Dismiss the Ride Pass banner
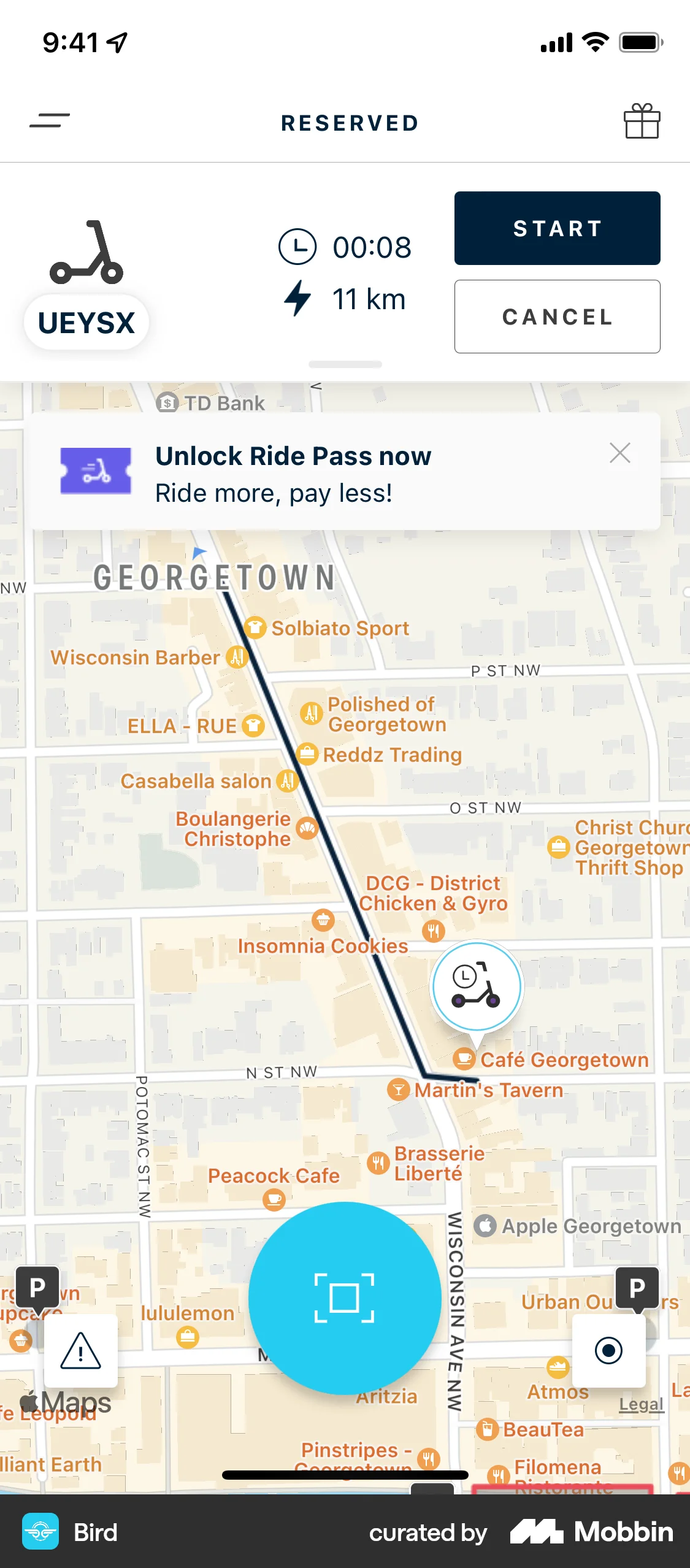Image resolution: width=690 pixels, height=1568 pixels. click(619, 453)
